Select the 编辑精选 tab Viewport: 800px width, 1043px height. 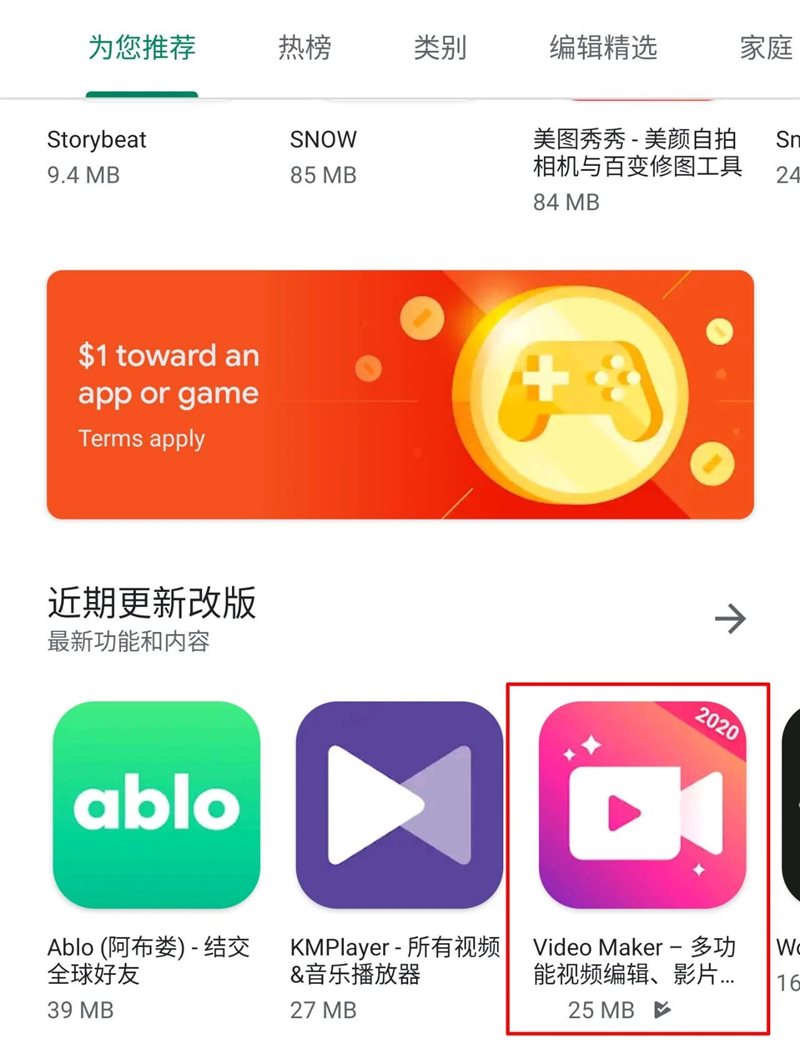[x=603, y=47]
